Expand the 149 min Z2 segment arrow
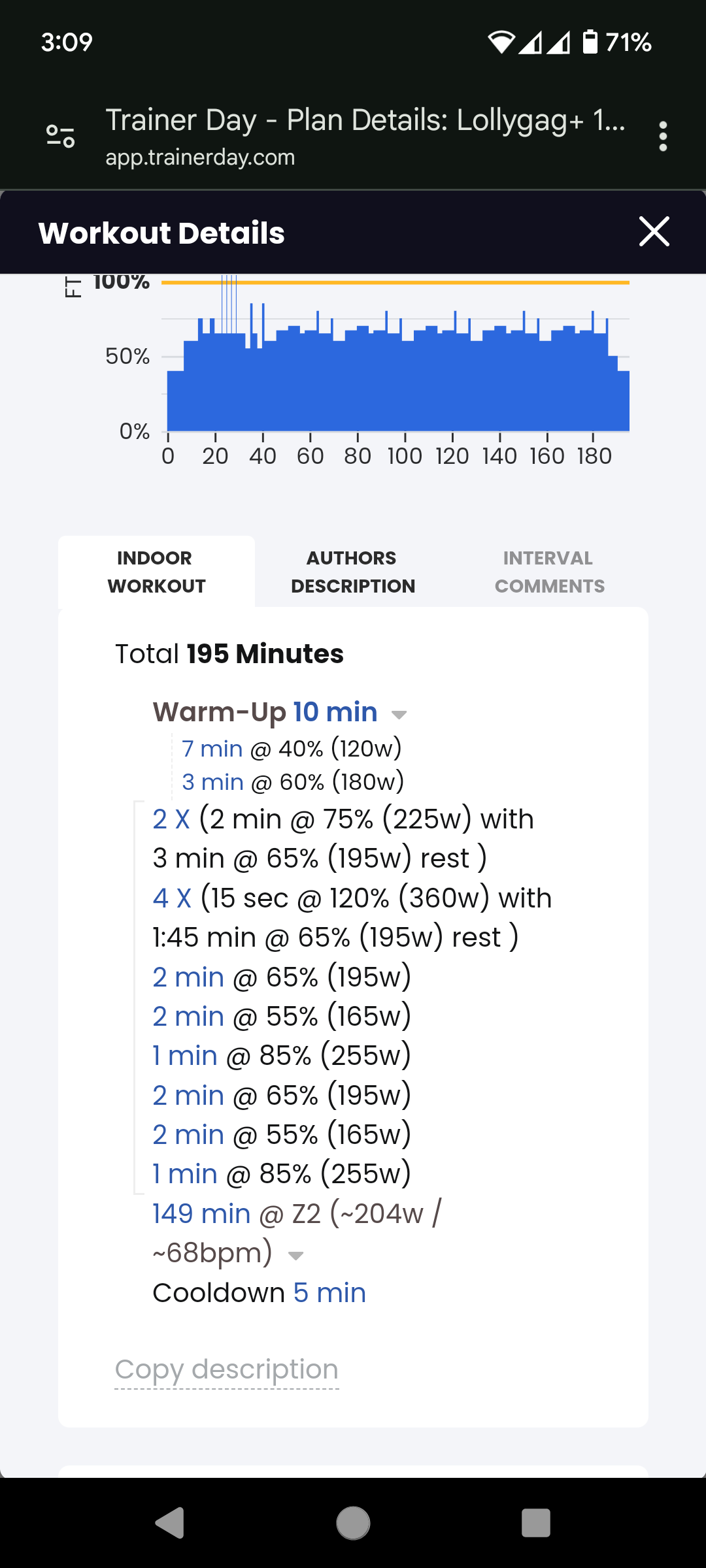This screenshot has height=1568, width=706. (x=296, y=1255)
